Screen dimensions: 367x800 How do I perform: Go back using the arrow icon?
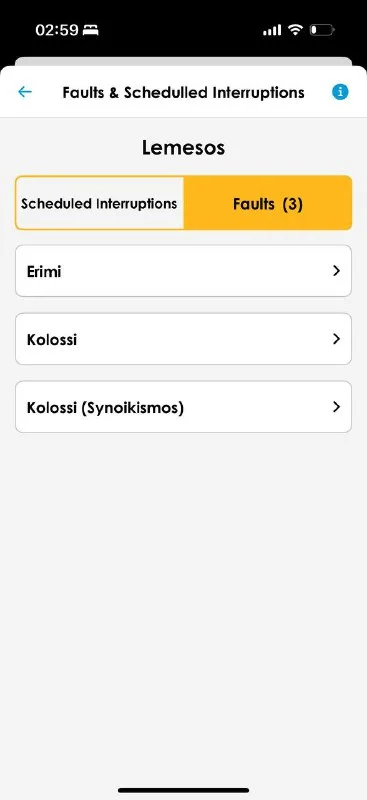[25, 92]
